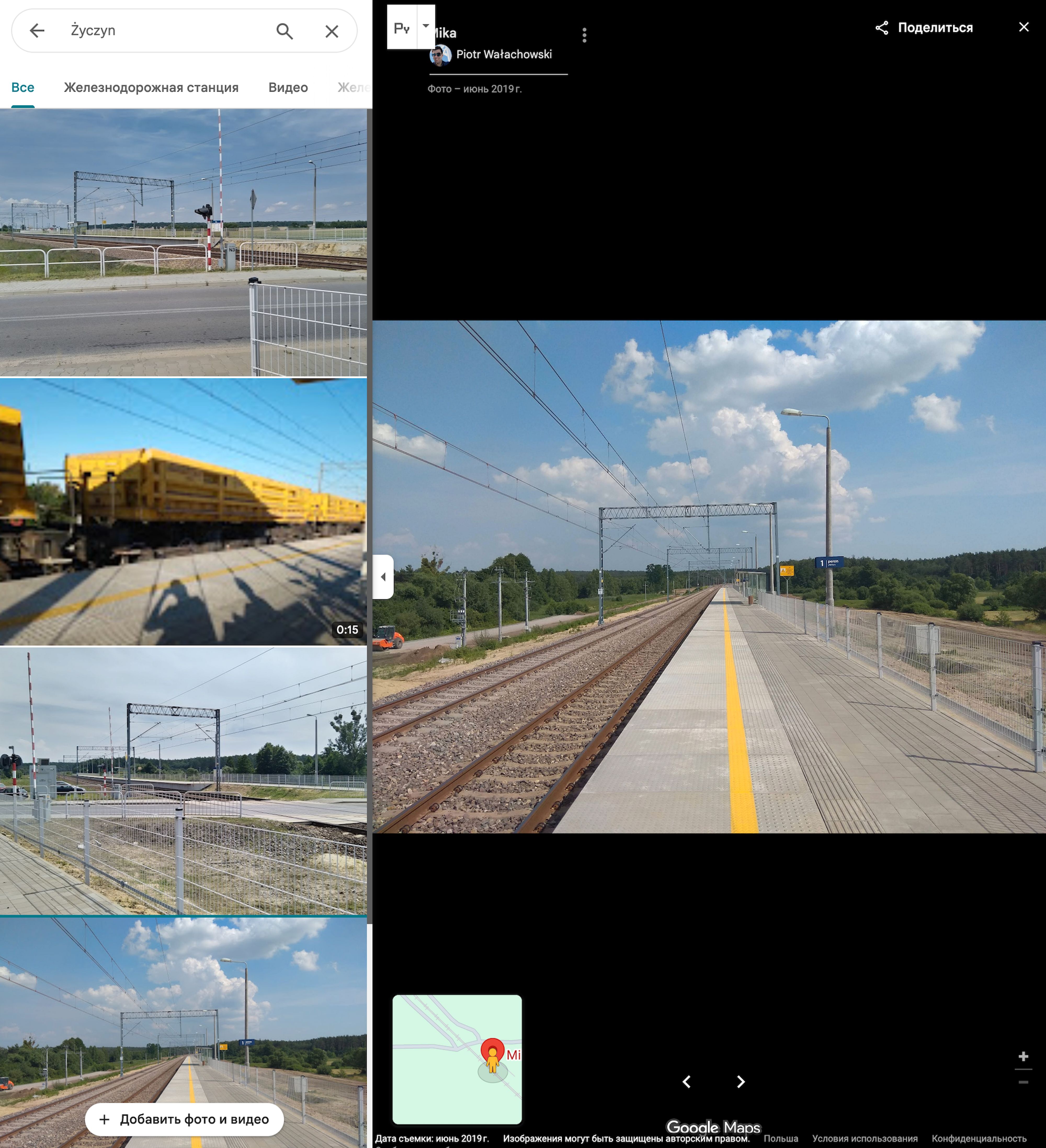Image resolution: width=1046 pixels, height=1148 pixels.
Task: Show the previous photo
Action: point(687,1081)
